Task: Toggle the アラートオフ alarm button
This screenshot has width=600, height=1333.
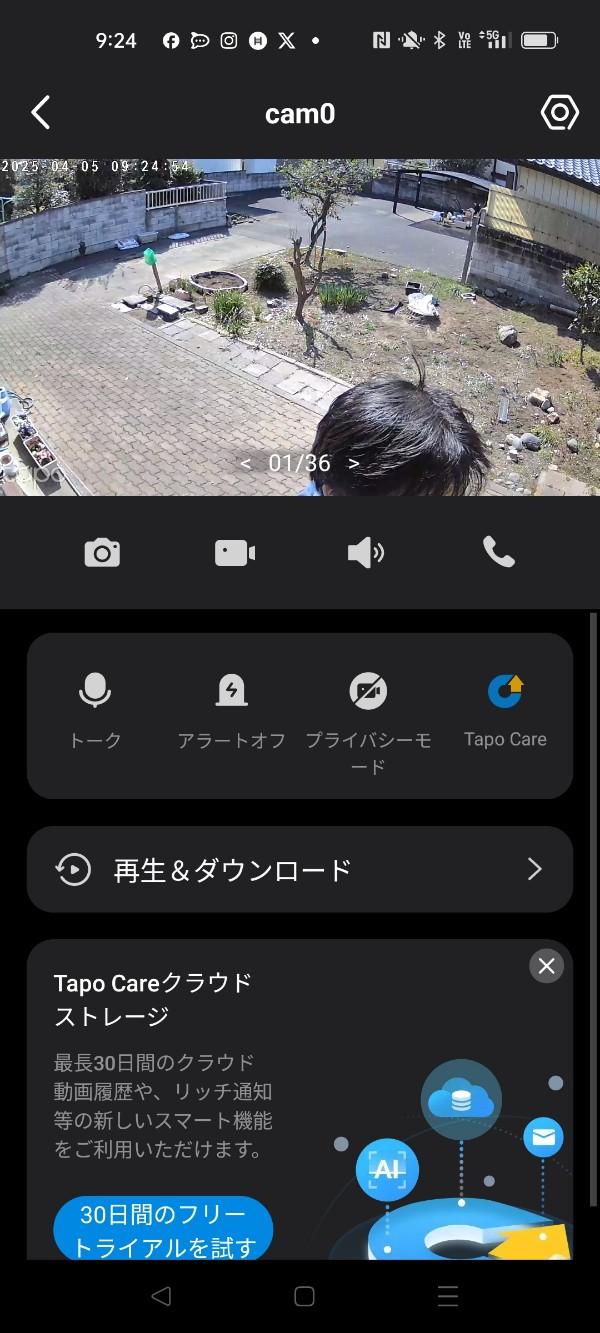Action: click(x=231, y=711)
